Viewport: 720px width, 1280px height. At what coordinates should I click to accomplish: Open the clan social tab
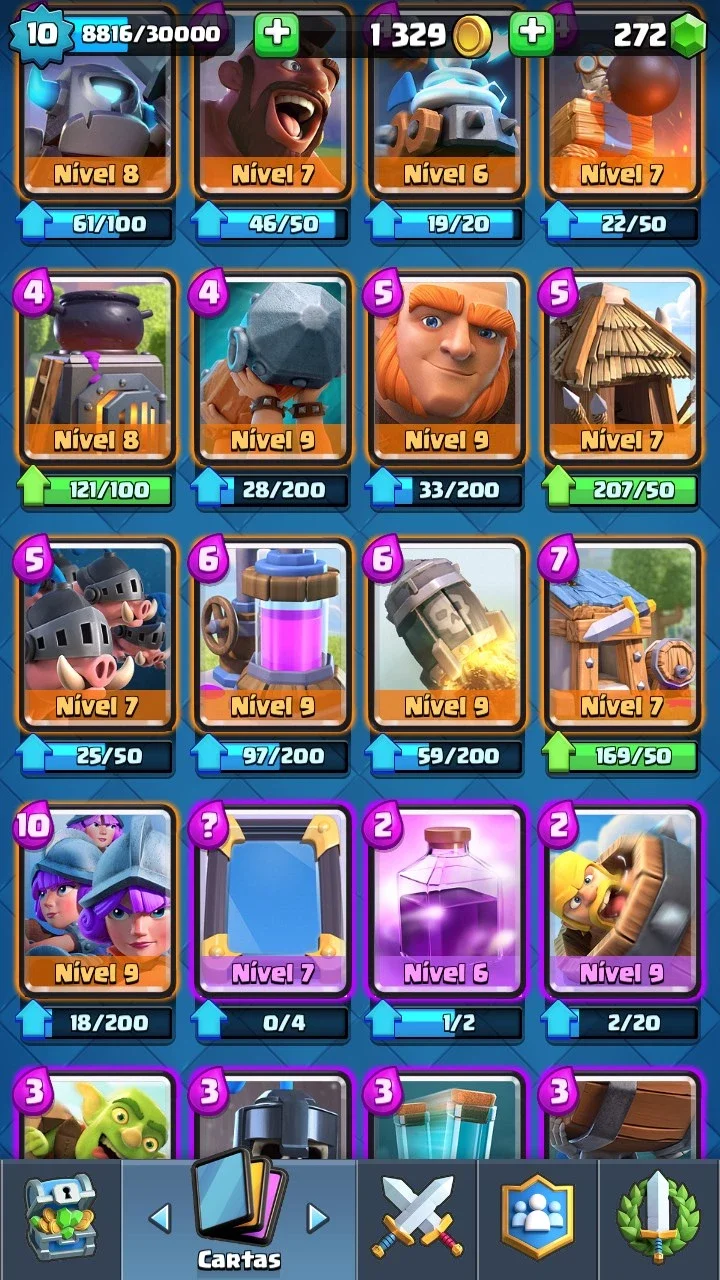click(x=537, y=1219)
